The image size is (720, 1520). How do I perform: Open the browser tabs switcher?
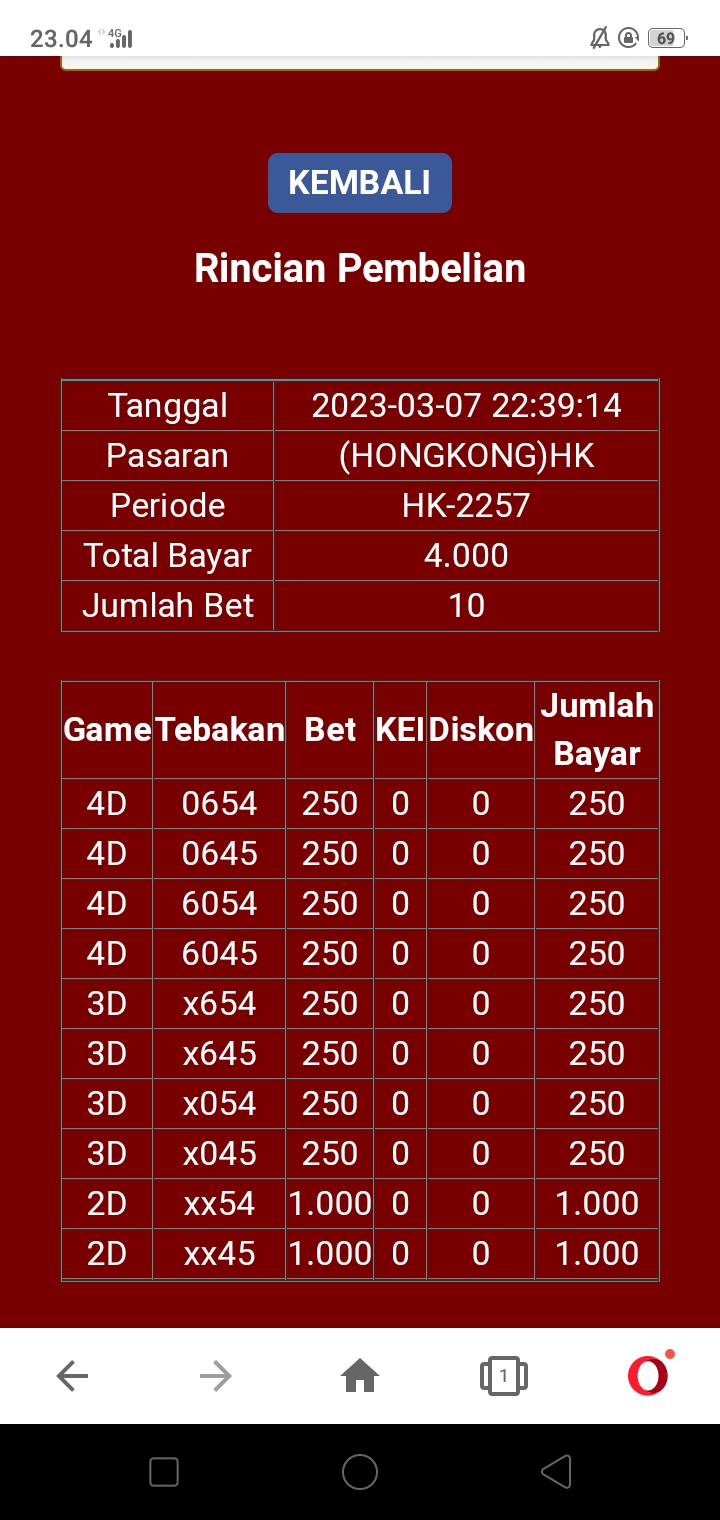(x=504, y=1377)
